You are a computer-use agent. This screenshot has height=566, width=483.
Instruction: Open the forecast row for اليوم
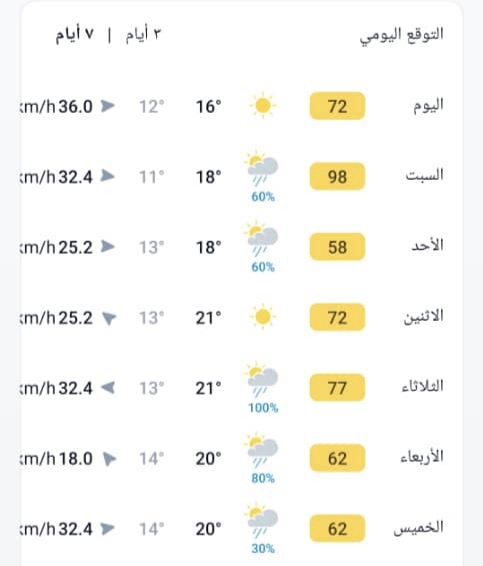click(x=242, y=106)
